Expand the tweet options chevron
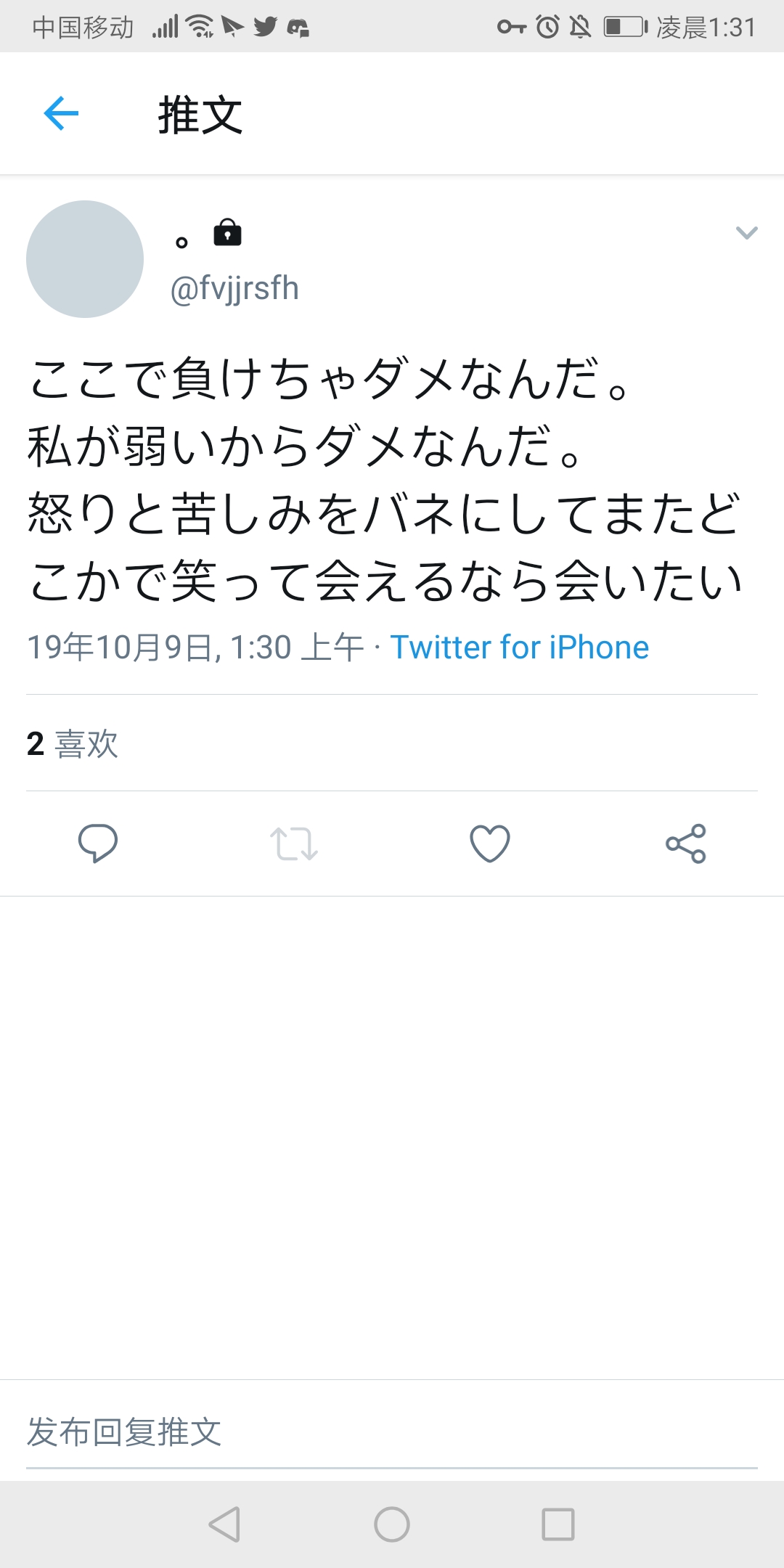This screenshot has height=1568, width=784. click(x=746, y=233)
